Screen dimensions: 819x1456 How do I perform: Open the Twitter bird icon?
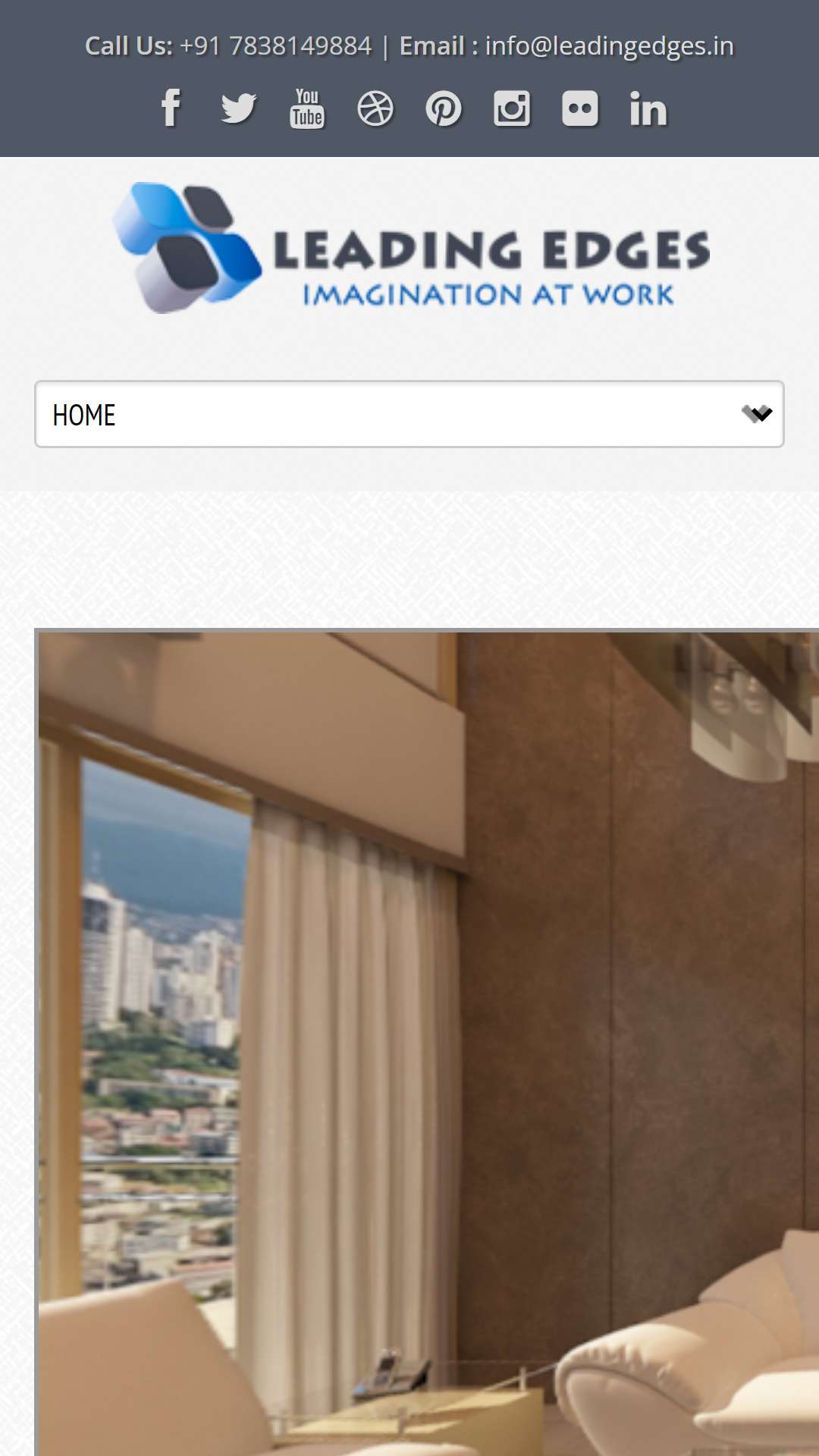click(239, 108)
